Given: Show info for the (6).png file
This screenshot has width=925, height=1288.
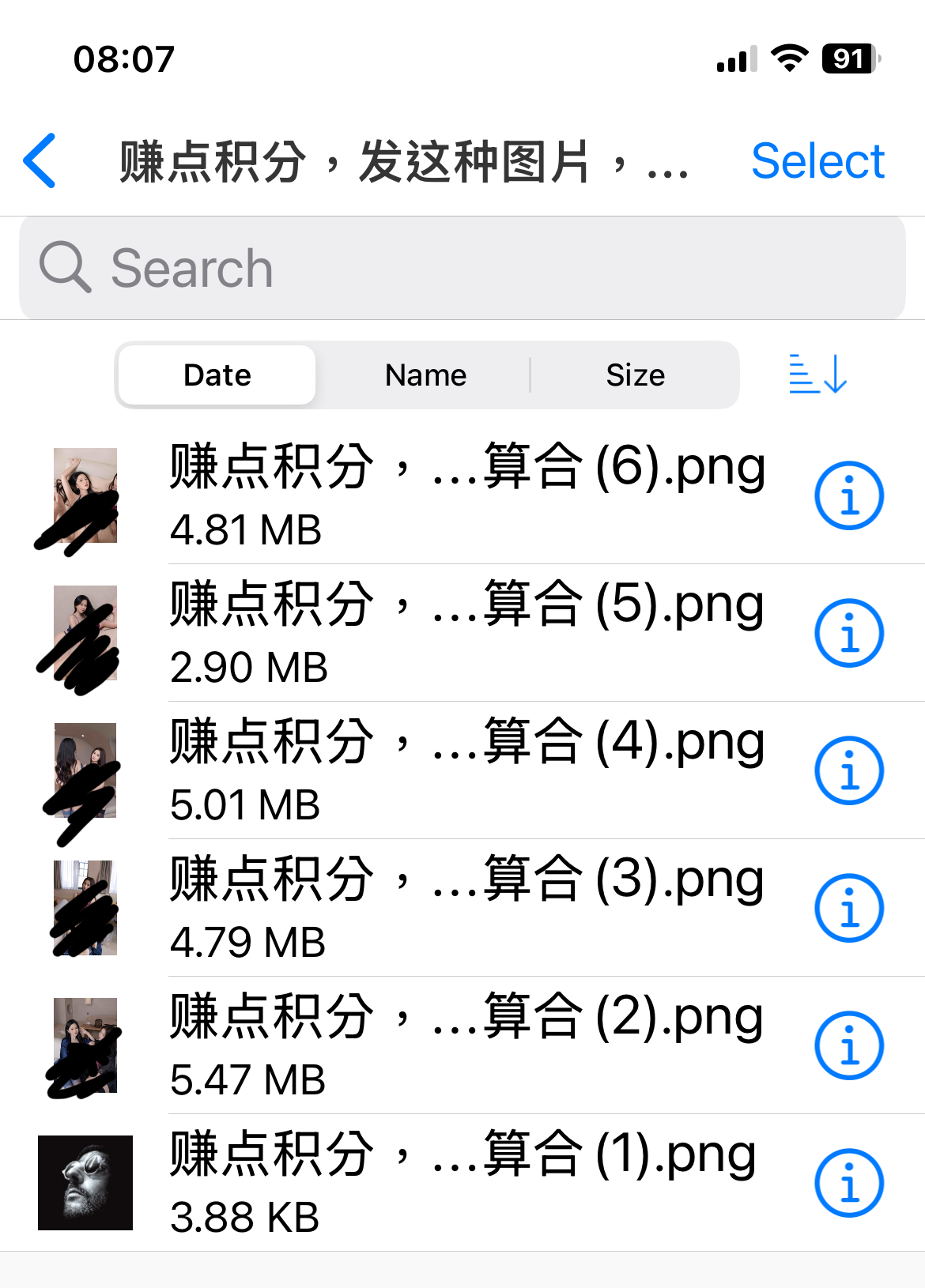Looking at the screenshot, I should point(848,496).
